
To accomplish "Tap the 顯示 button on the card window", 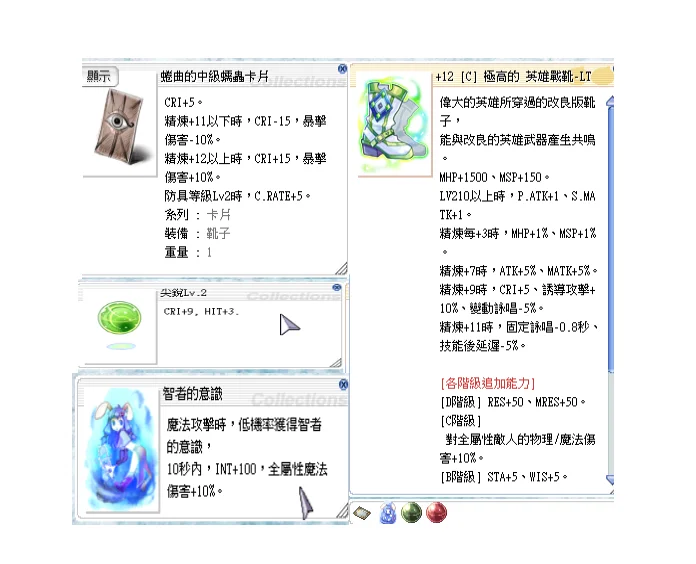I will click(98, 77).
